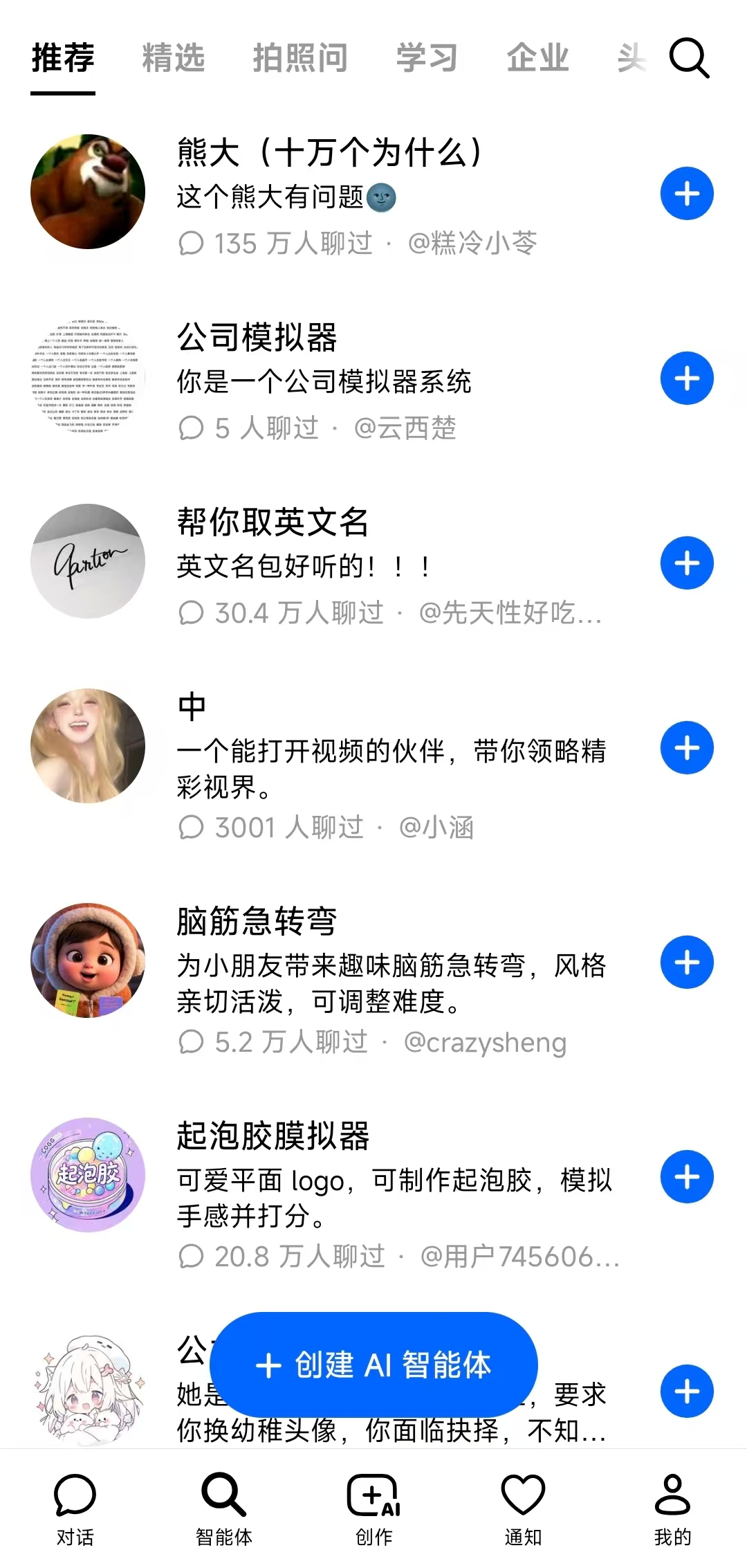Switch to the 企业 tab
This screenshot has width=747, height=1568.
pos(537,58)
